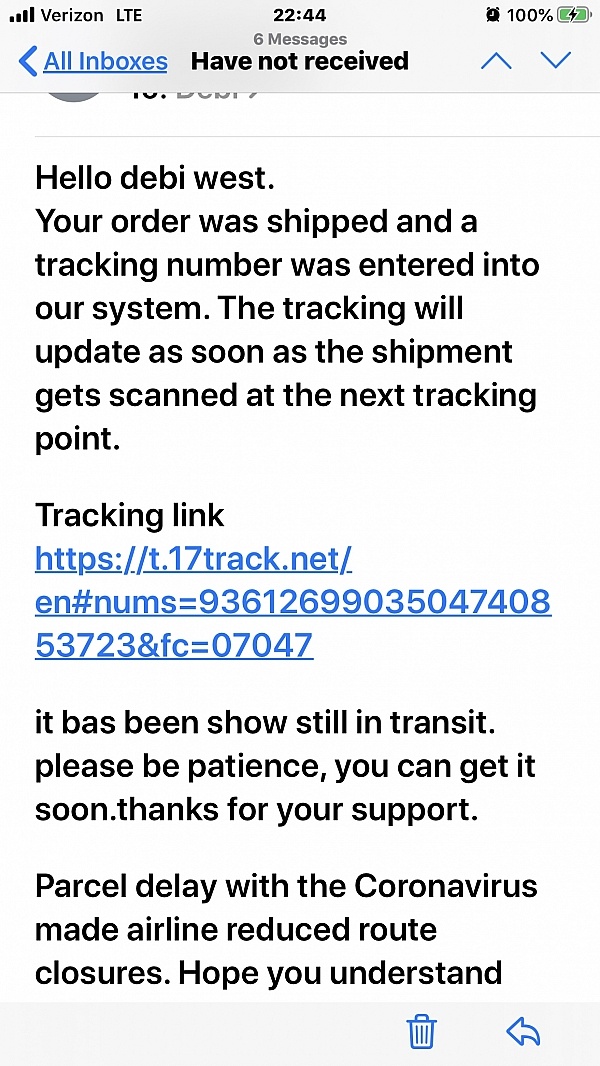This screenshot has height=1066, width=600.
Task: Delete this email with the trash icon
Action: [421, 1031]
